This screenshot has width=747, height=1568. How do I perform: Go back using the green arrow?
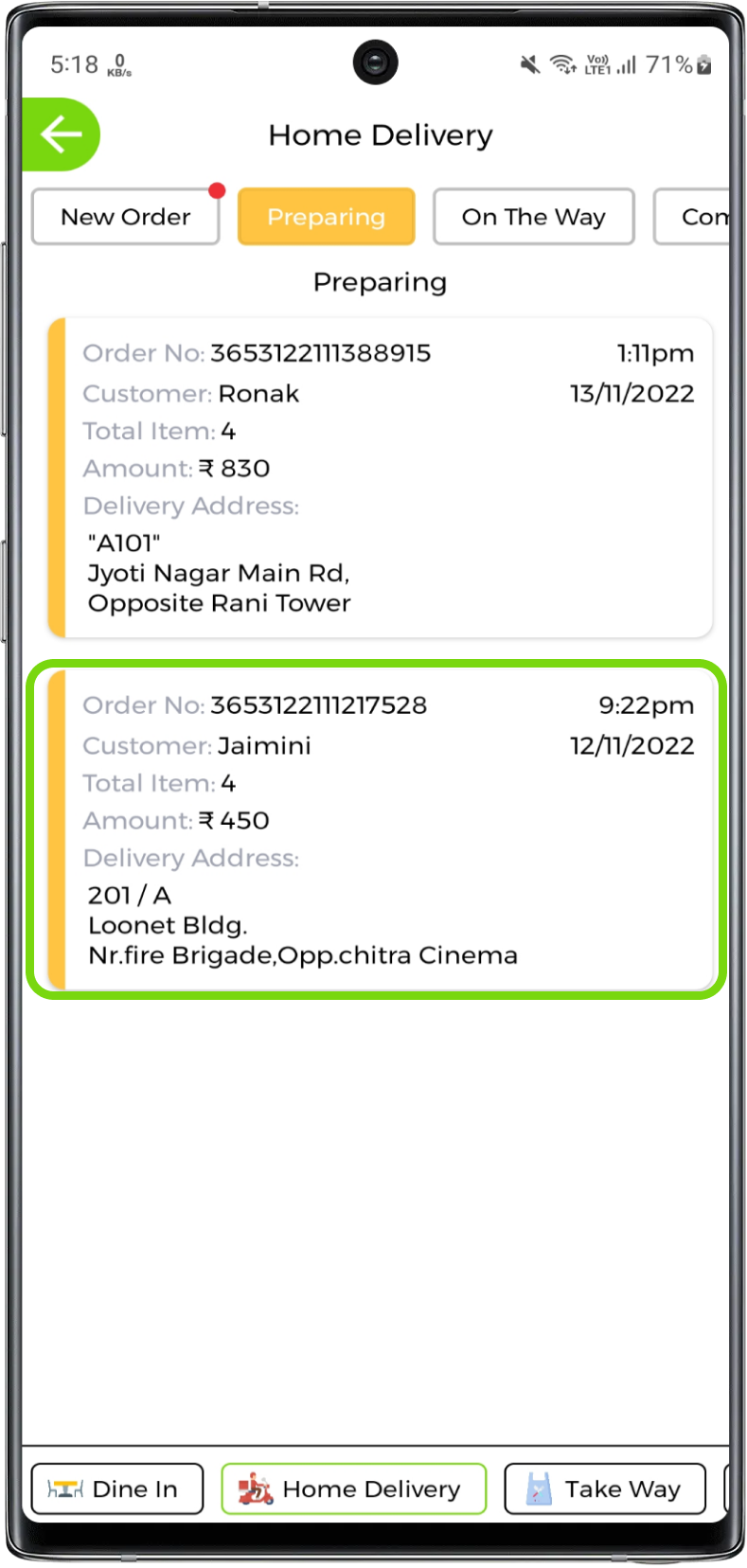[61, 134]
